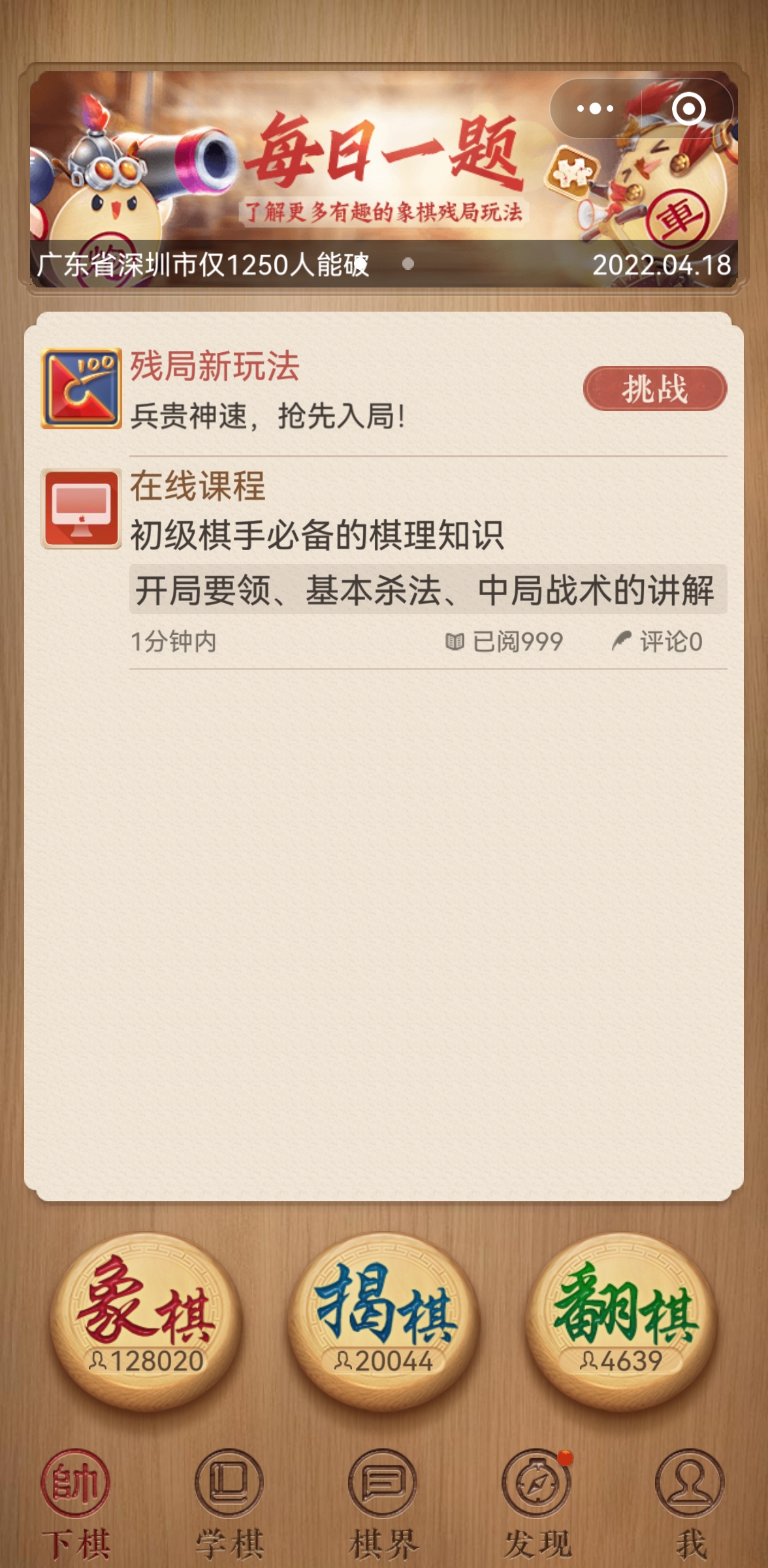Go to the 我 profile tab
The width and height of the screenshot is (768, 1568).
coord(690,1503)
